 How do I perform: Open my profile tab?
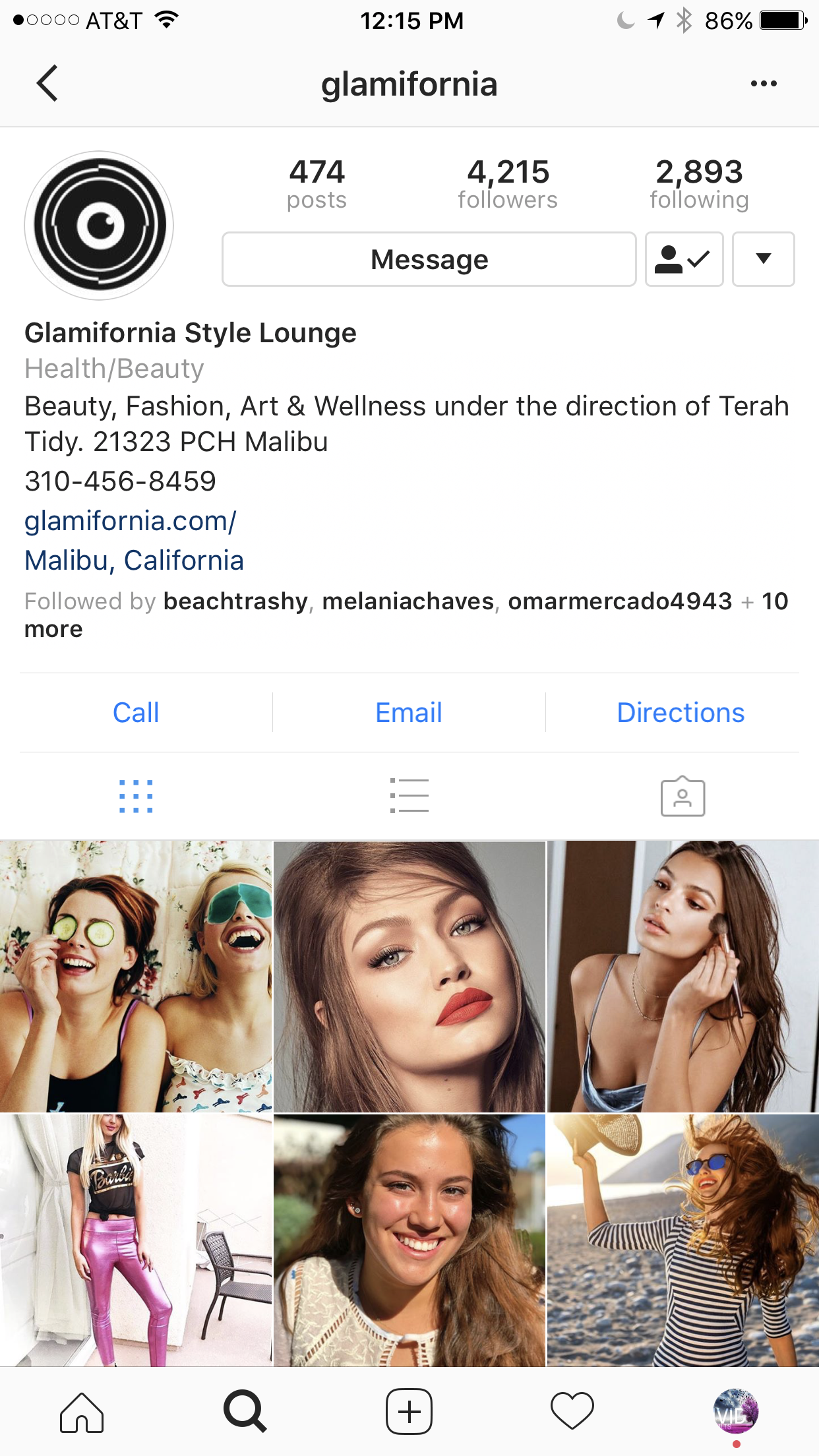(x=736, y=1412)
